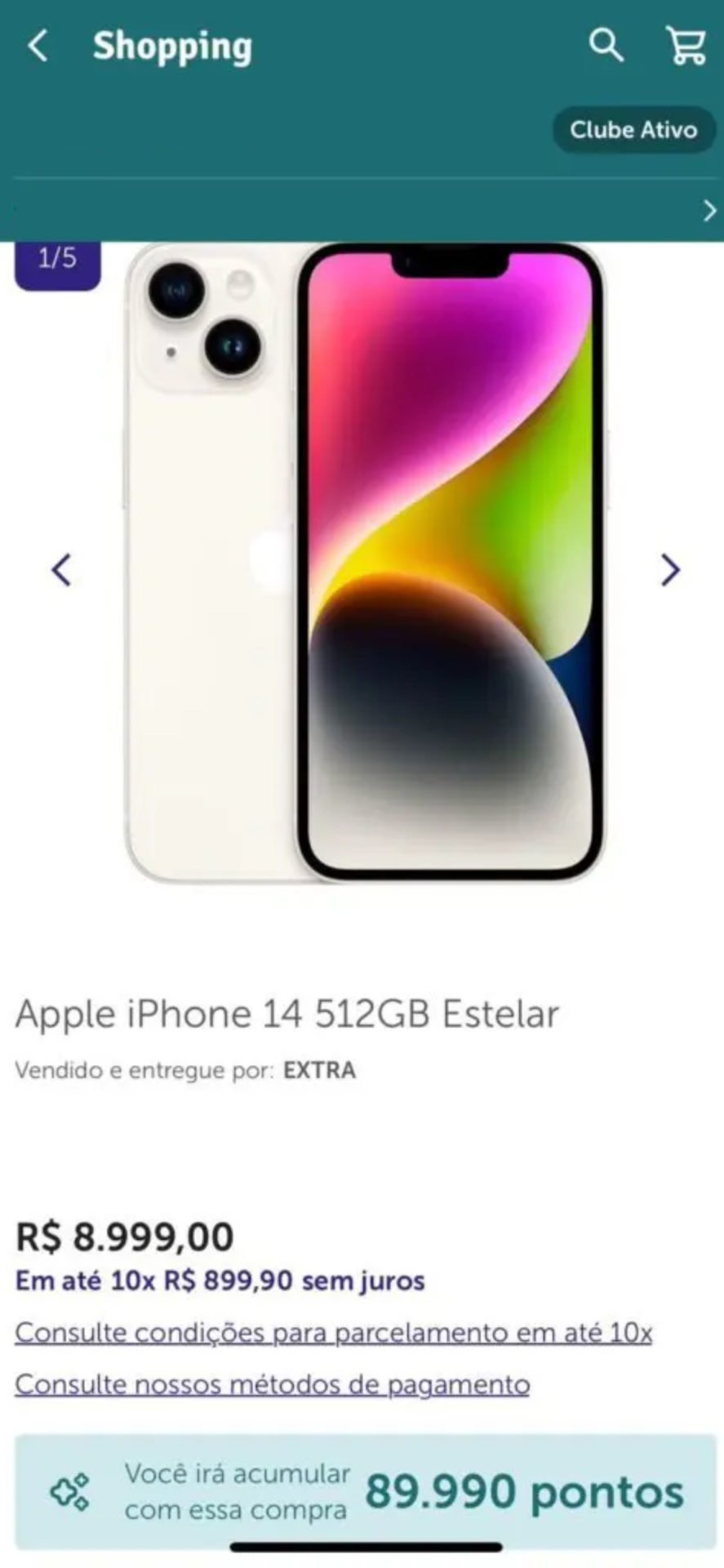The width and height of the screenshot is (724, 1568).
Task: Open the search magnifier icon
Action: tap(606, 46)
